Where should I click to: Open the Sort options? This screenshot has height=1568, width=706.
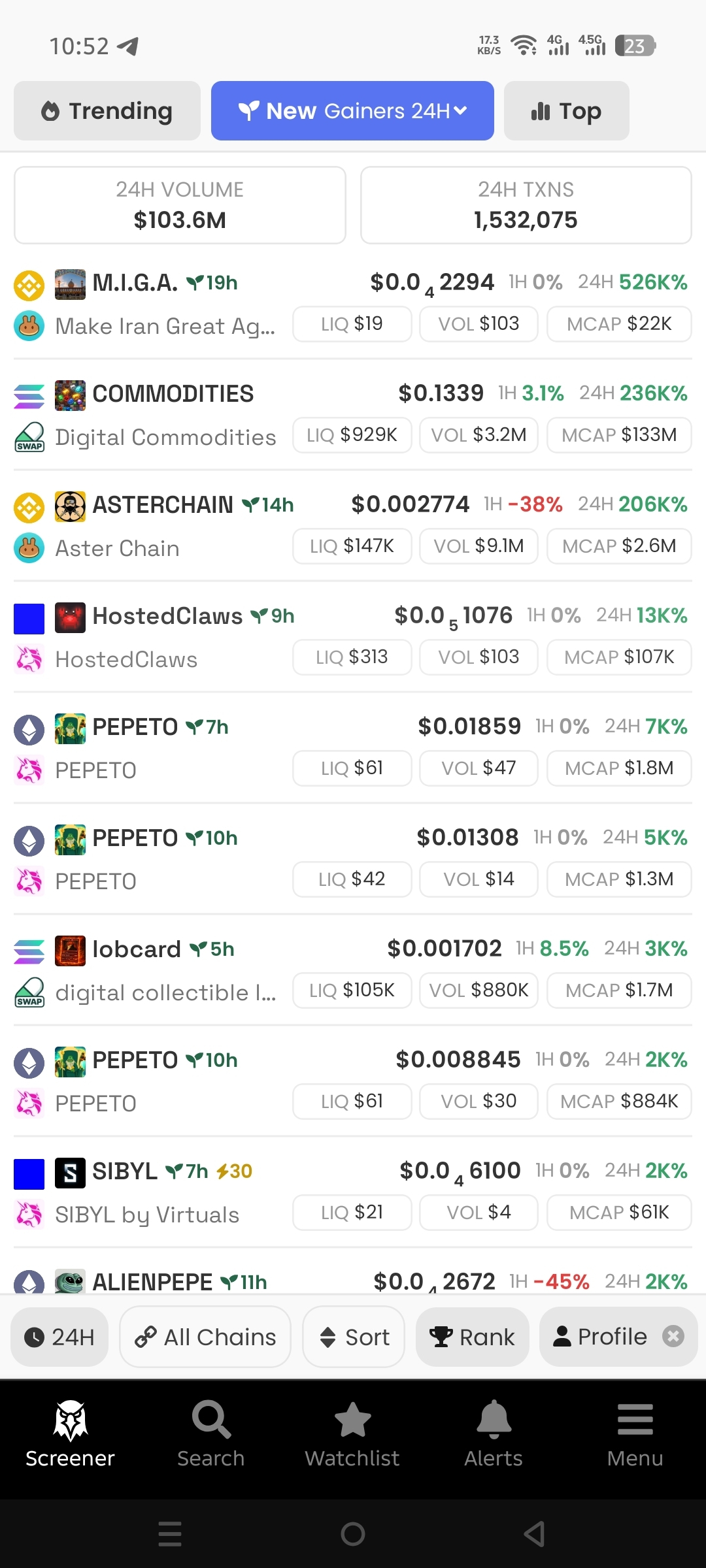click(x=354, y=1337)
